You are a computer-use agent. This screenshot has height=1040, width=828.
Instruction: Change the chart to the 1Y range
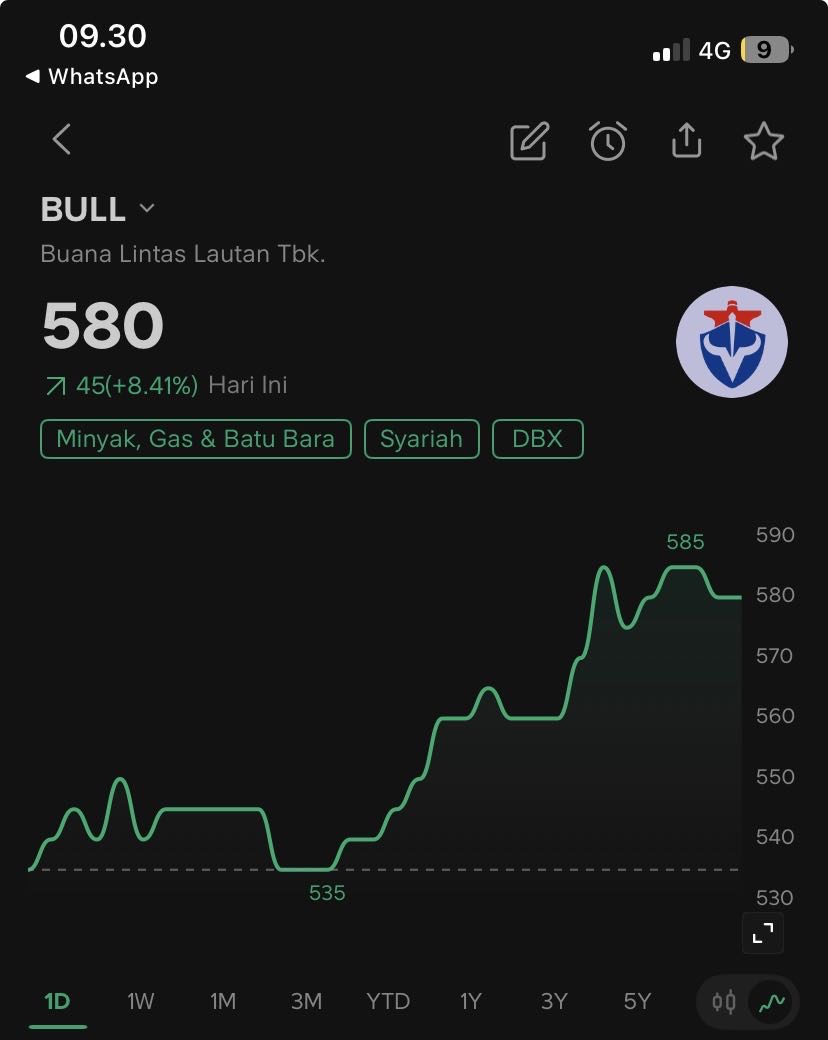pyautogui.click(x=470, y=1001)
